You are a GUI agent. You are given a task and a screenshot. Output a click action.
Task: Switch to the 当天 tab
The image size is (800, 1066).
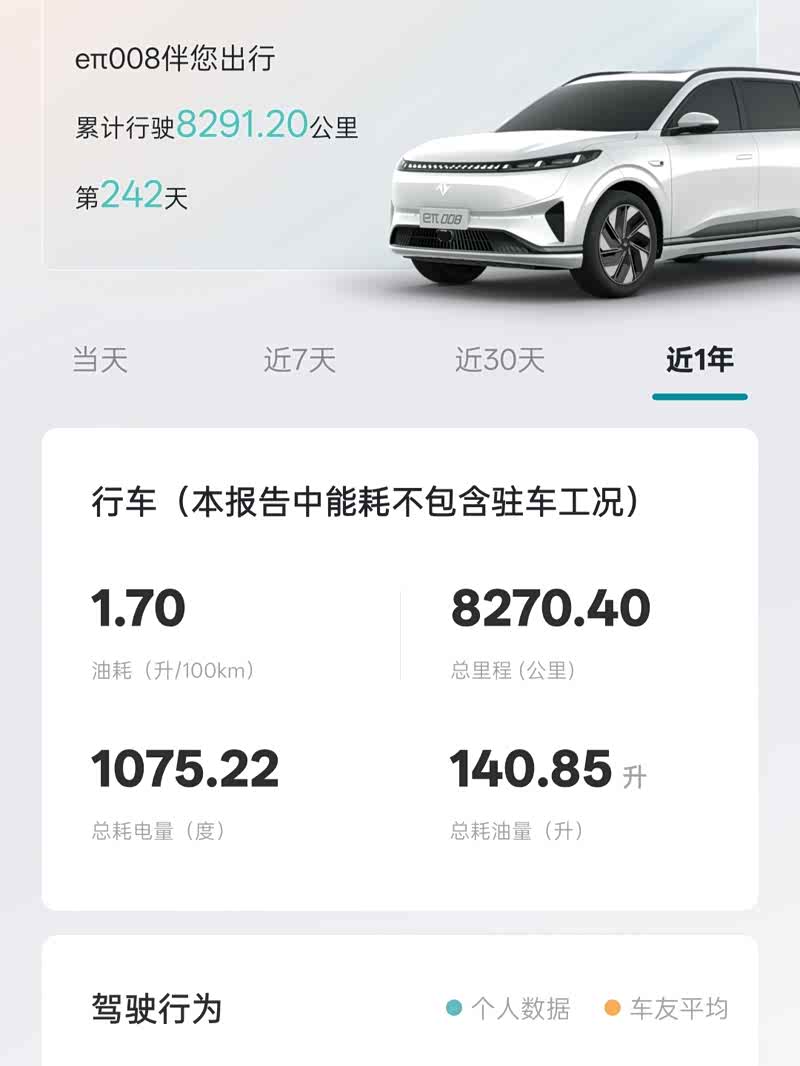point(100,360)
